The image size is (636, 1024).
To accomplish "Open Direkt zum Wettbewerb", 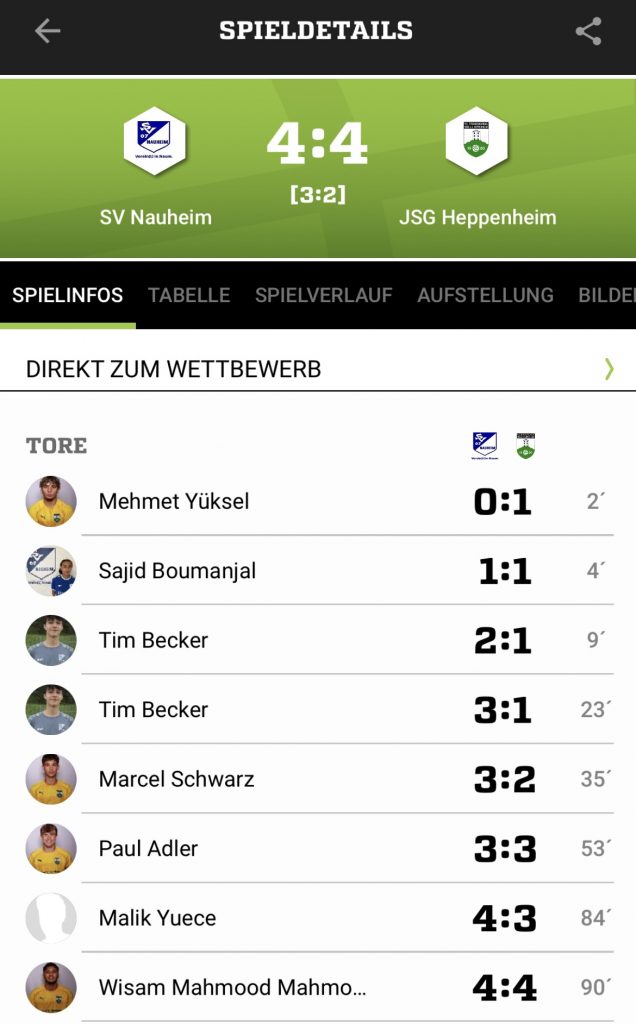I will [318, 369].
